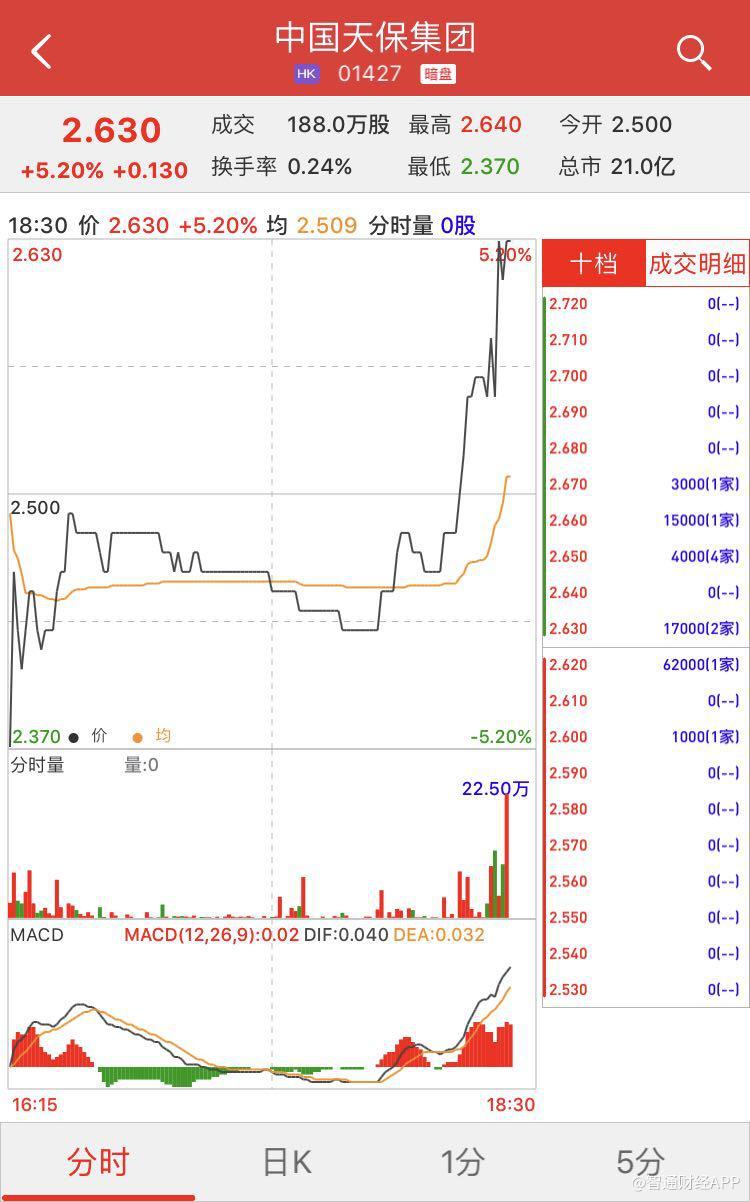The height and width of the screenshot is (1202, 750).
Task: Go back using the top-left arrow
Action: point(41,51)
